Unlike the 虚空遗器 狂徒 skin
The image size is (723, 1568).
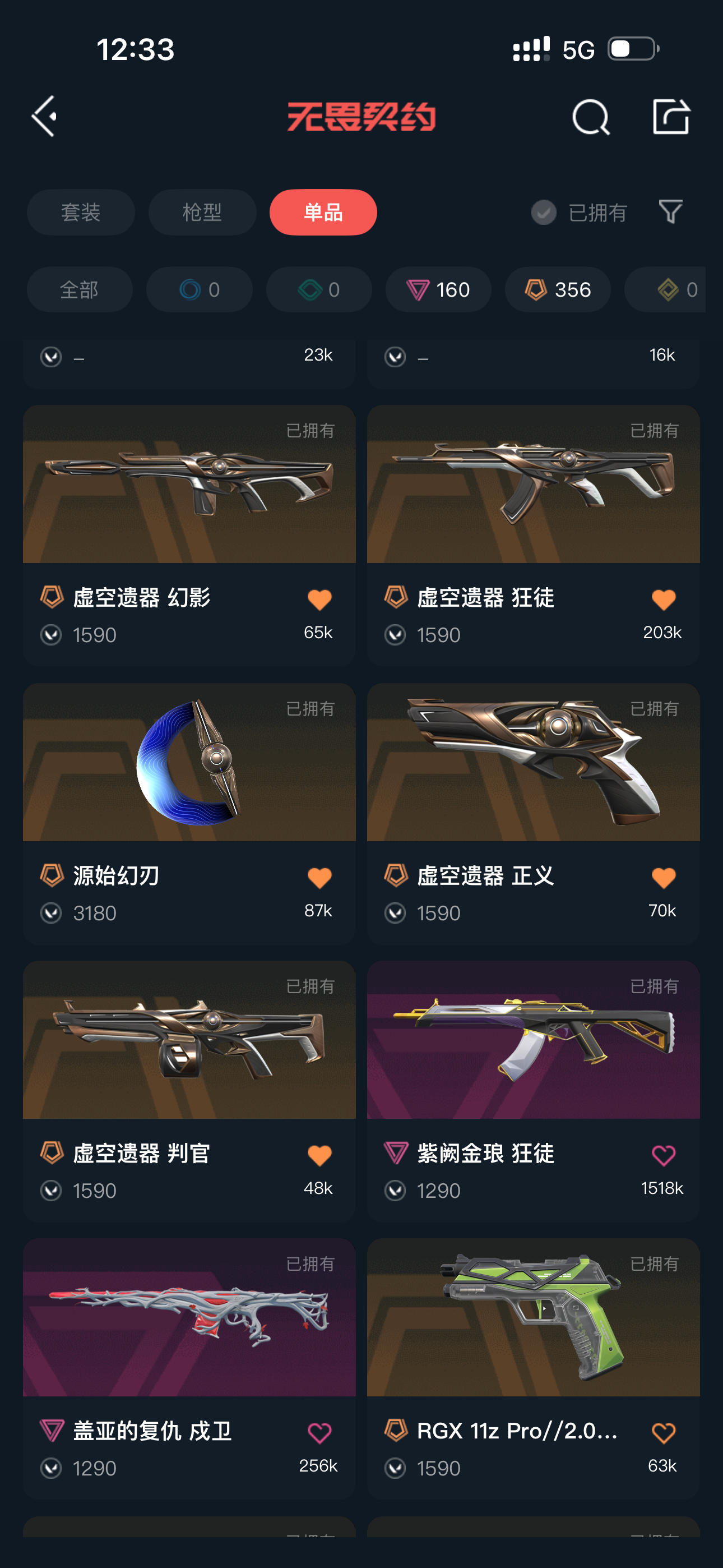(662, 599)
